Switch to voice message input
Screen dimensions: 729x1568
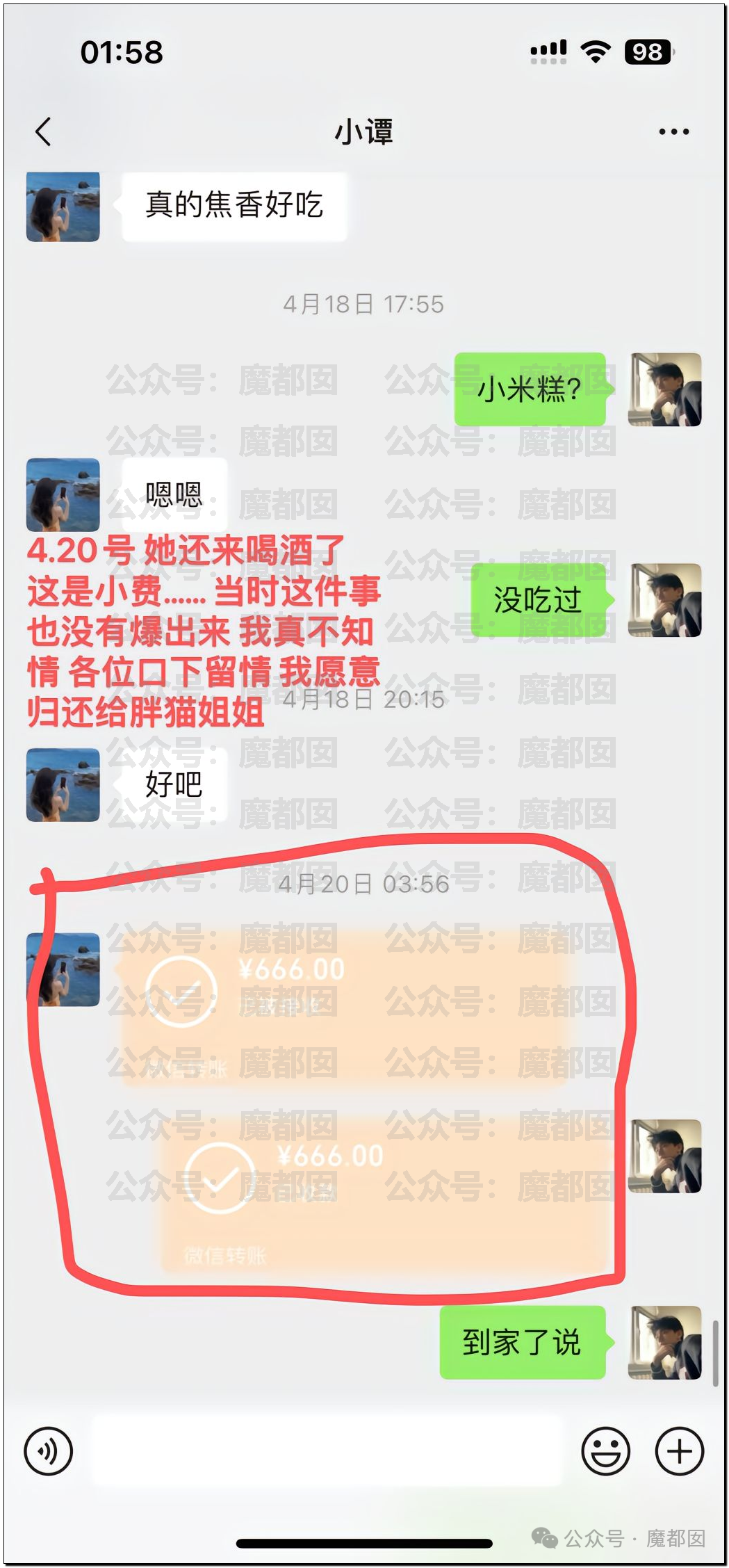48,1451
